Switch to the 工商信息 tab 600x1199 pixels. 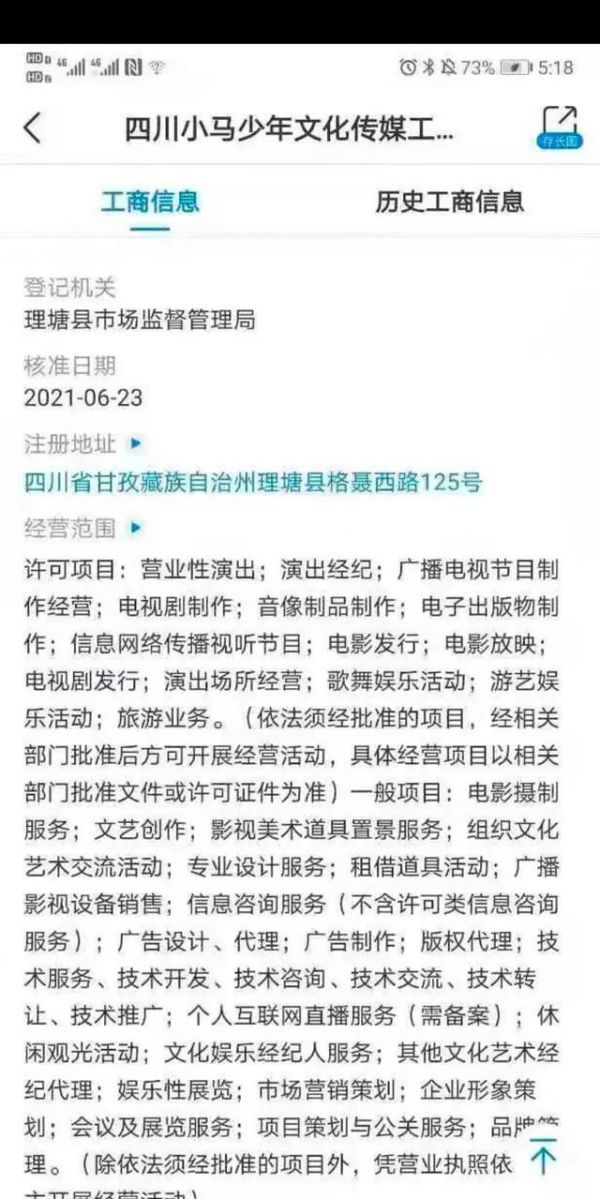(150, 201)
